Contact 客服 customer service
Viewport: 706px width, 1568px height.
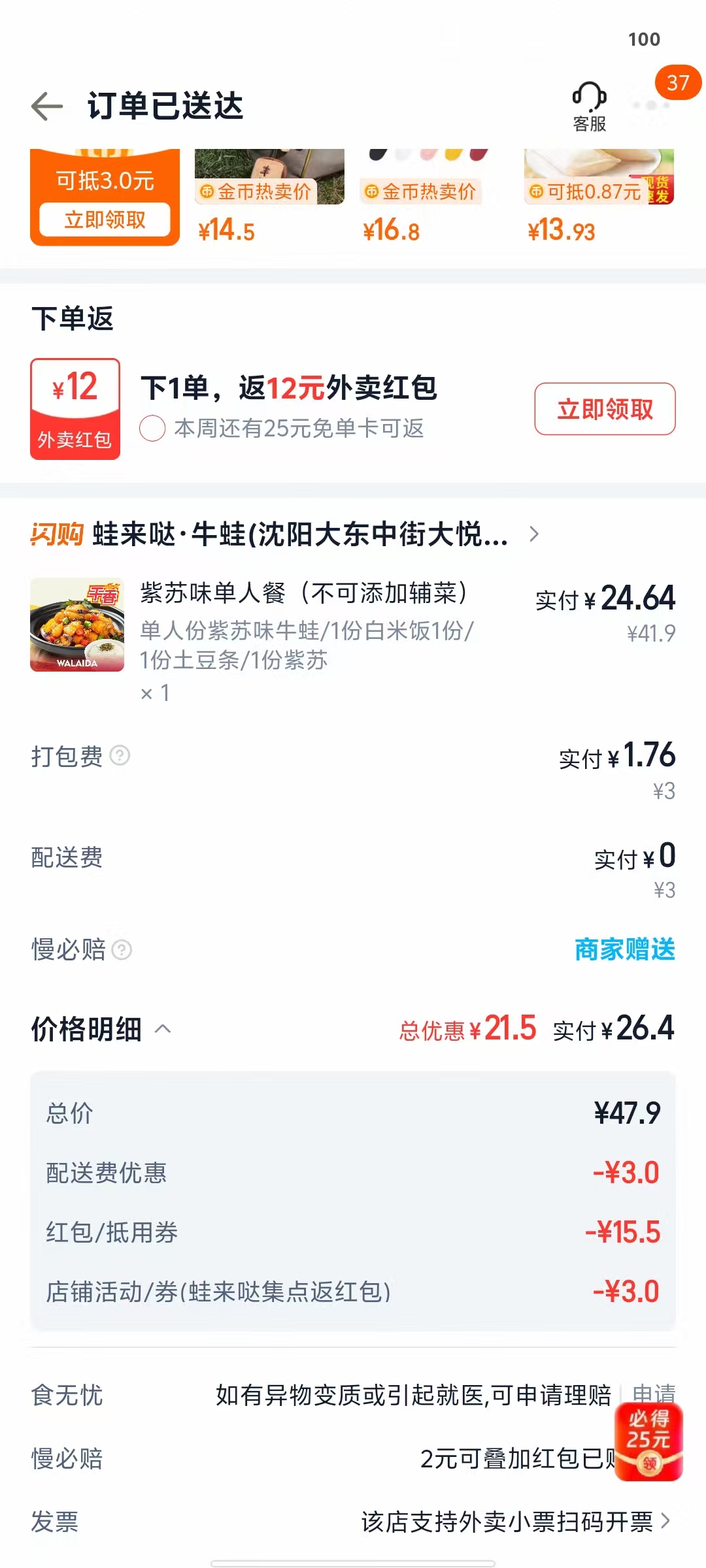point(589,106)
